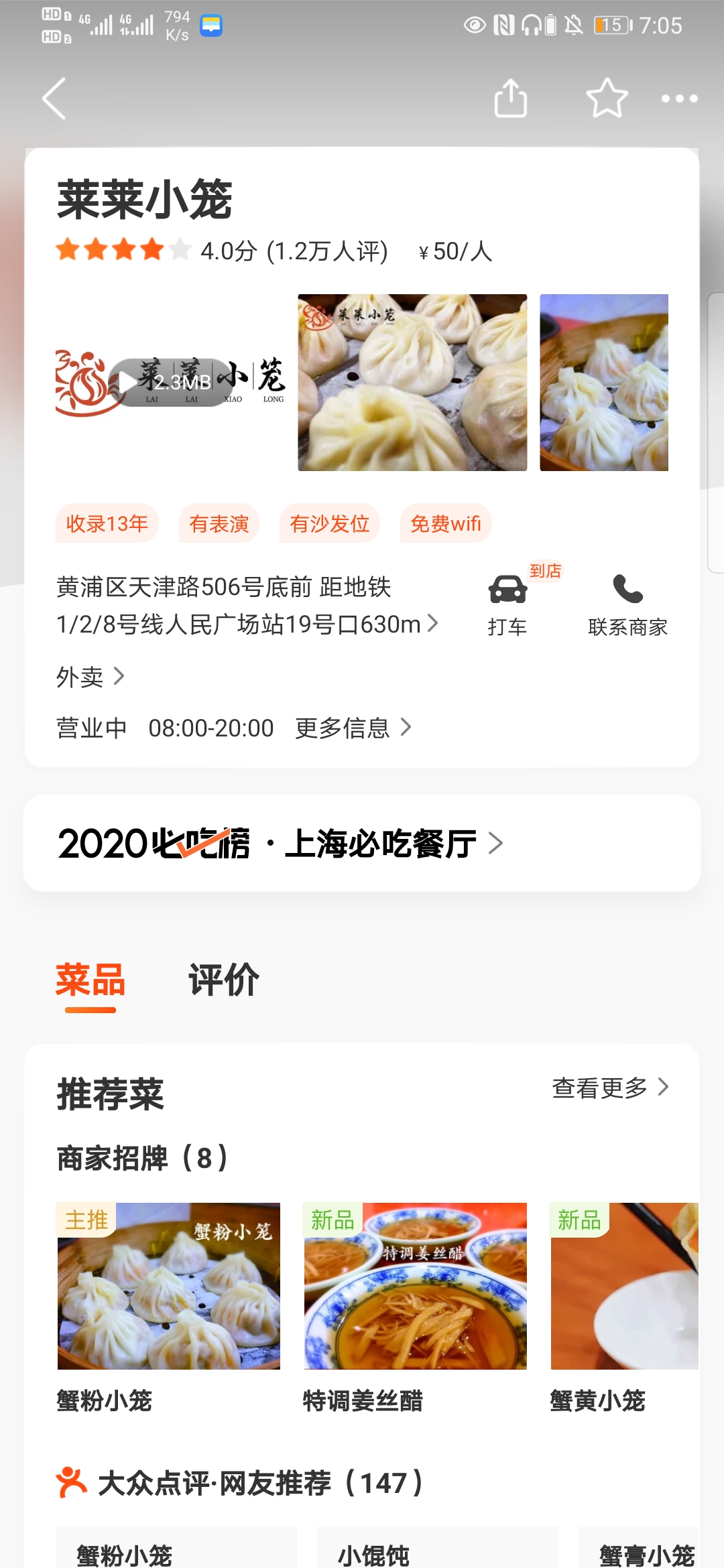Viewport: 724px width, 1568px height.
Task: Switch to the 评价 tab
Action: (x=223, y=980)
